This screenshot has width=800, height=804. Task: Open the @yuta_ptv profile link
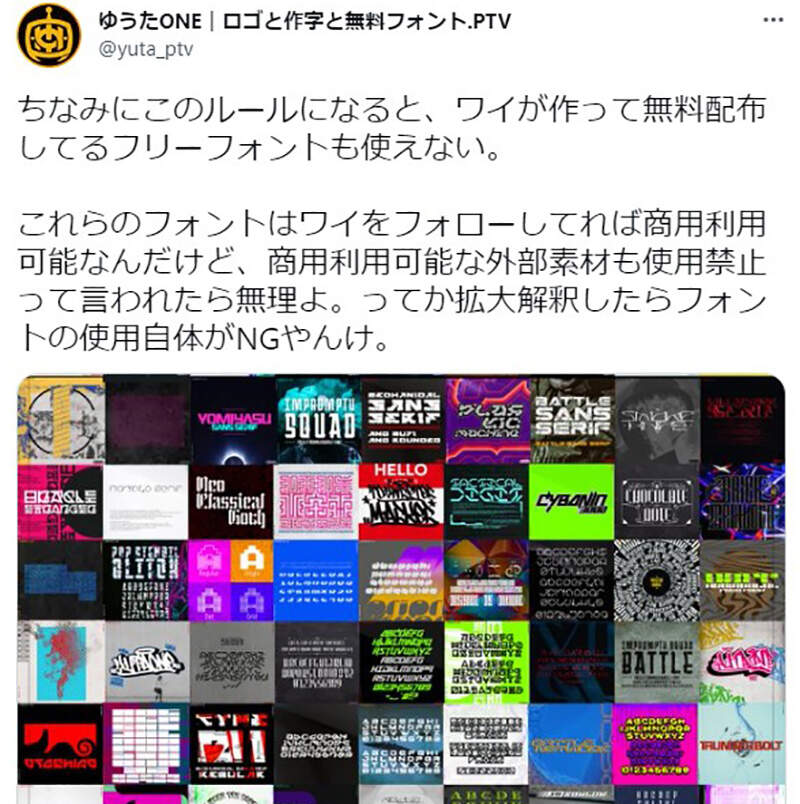tap(146, 49)
